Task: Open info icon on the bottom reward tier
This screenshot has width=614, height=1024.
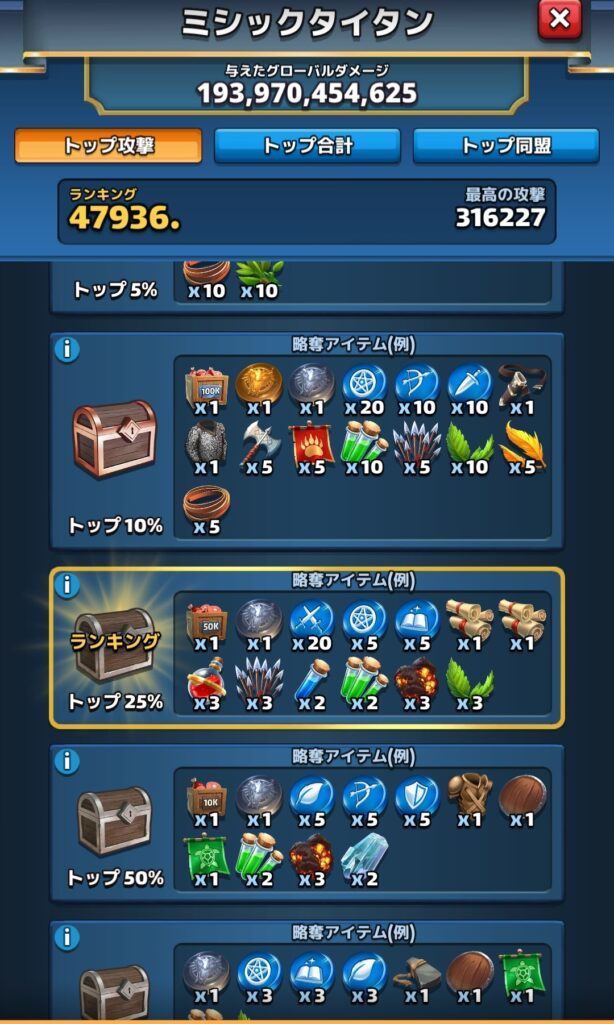Action: click(67, 937)
